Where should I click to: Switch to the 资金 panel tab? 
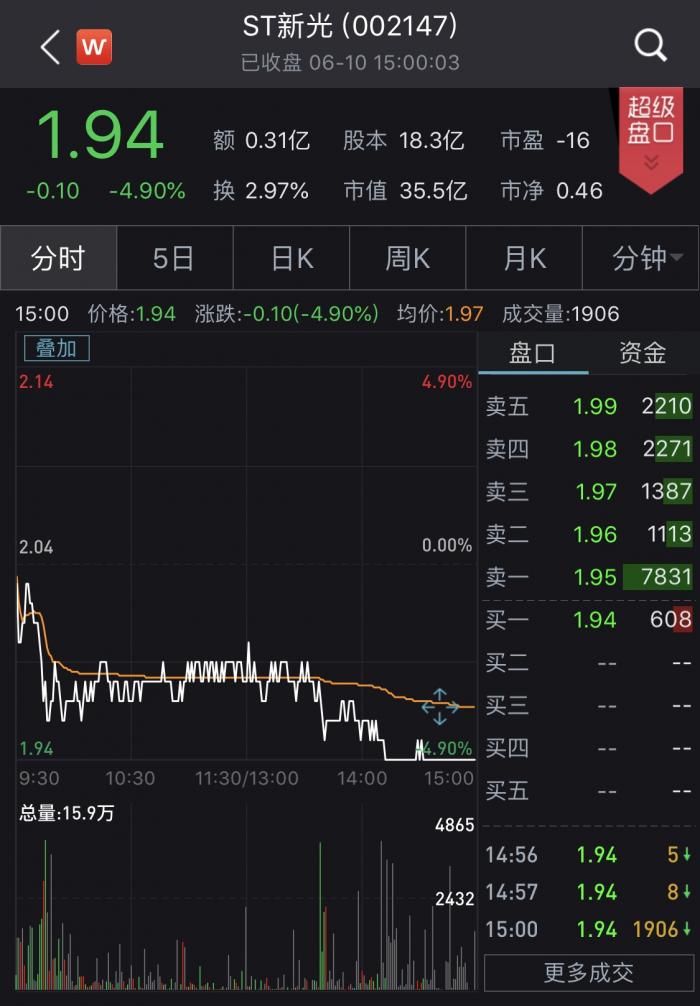point(642,353)
